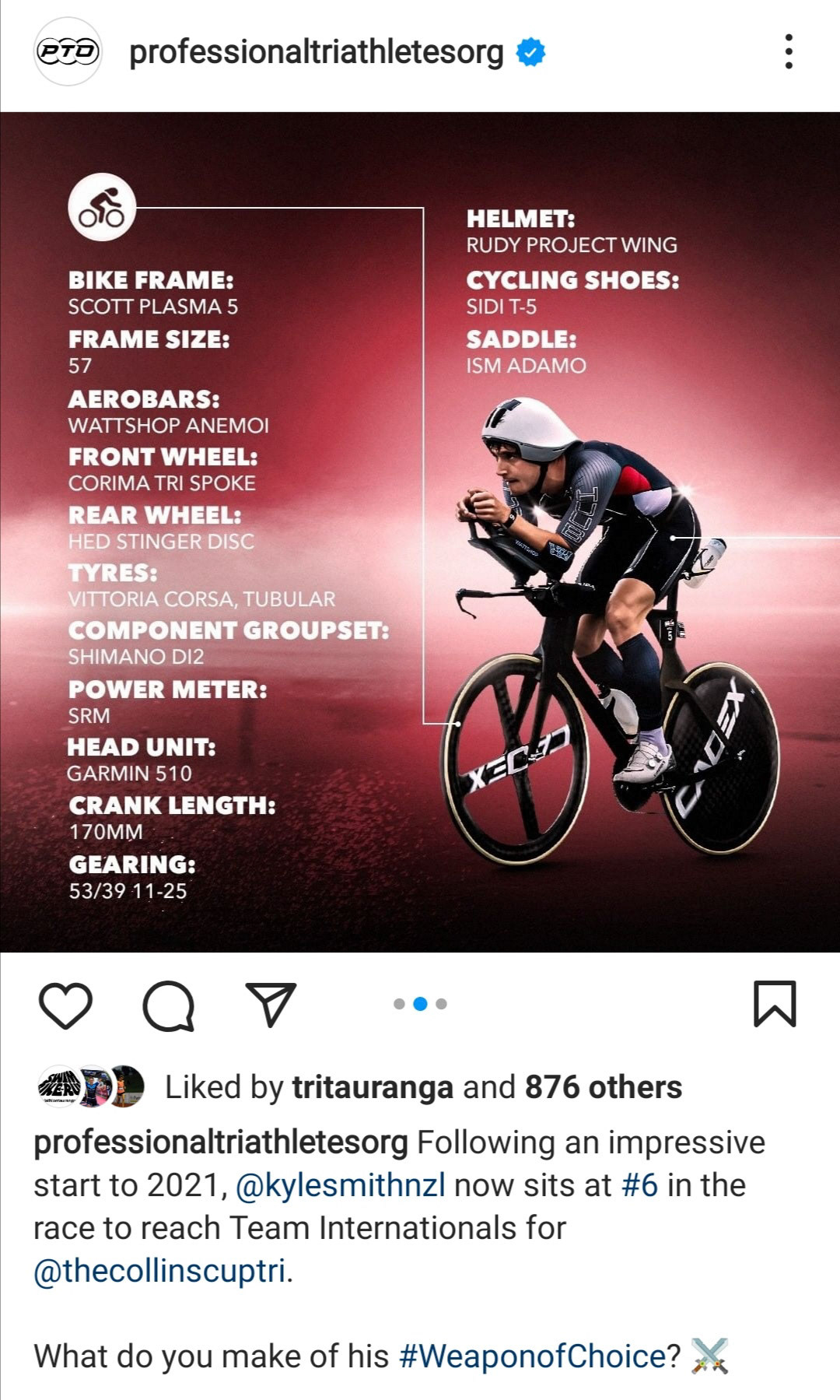Image resolution: width=840 pixels, height=1400 pixels.
Task: Open the #6 hashtag in the caption
Action: pyautogui.click(x=639, y=1185)
